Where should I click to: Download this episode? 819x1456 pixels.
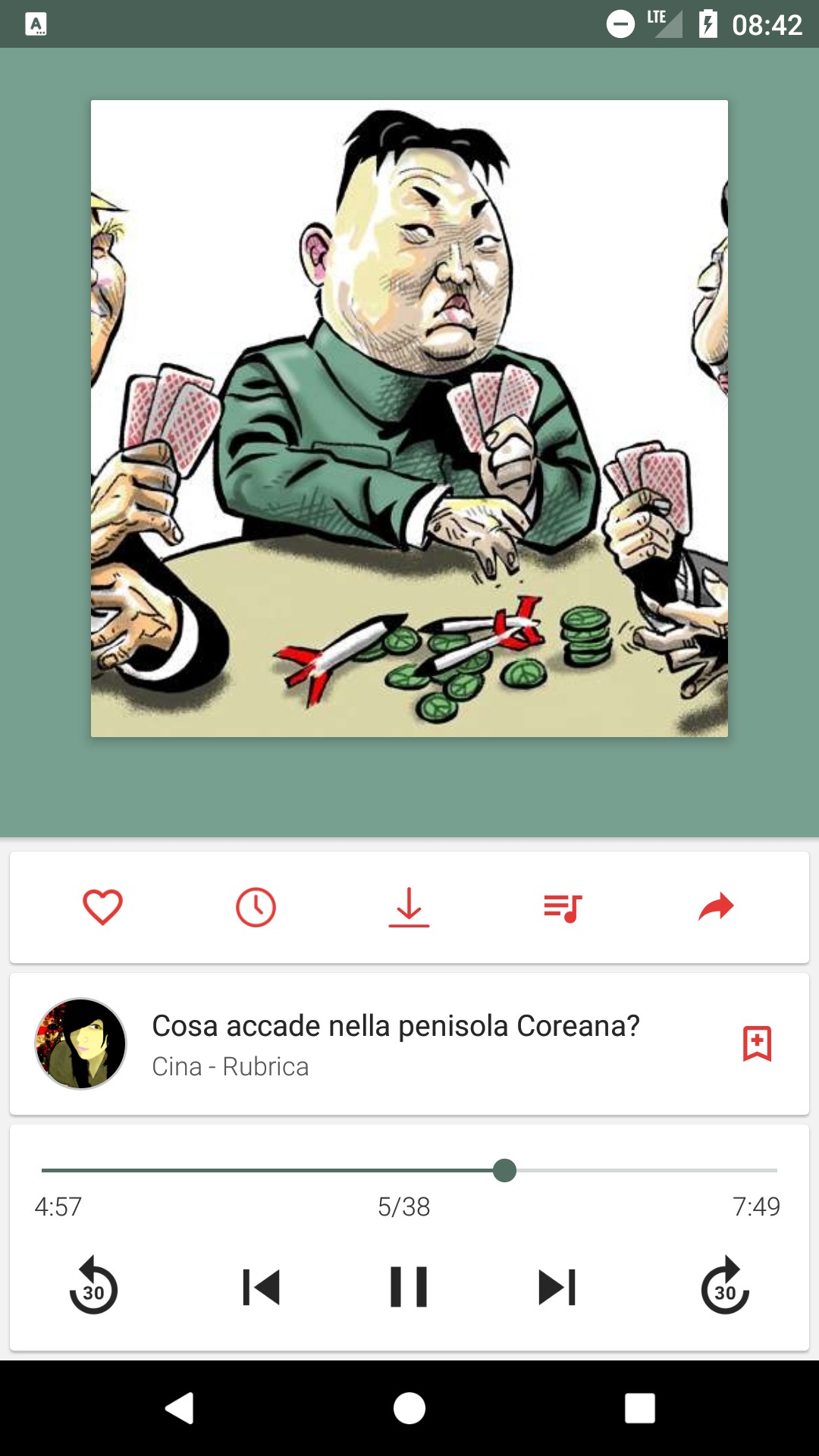click(x=409, y=907)
